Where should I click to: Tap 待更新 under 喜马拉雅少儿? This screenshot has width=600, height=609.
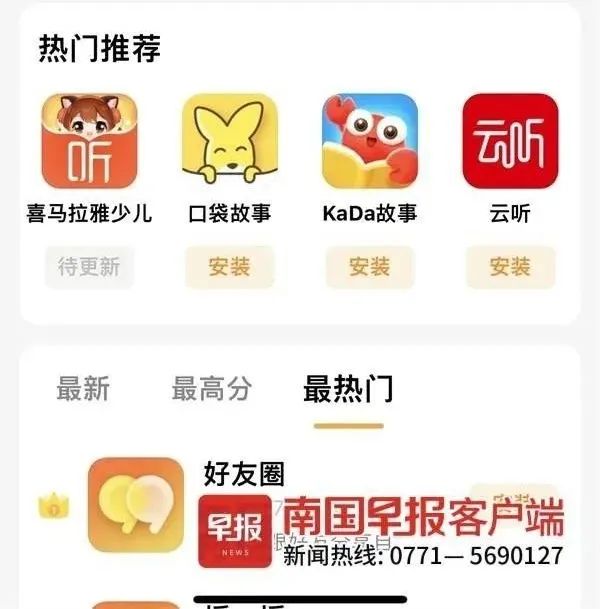coord(89,267)
